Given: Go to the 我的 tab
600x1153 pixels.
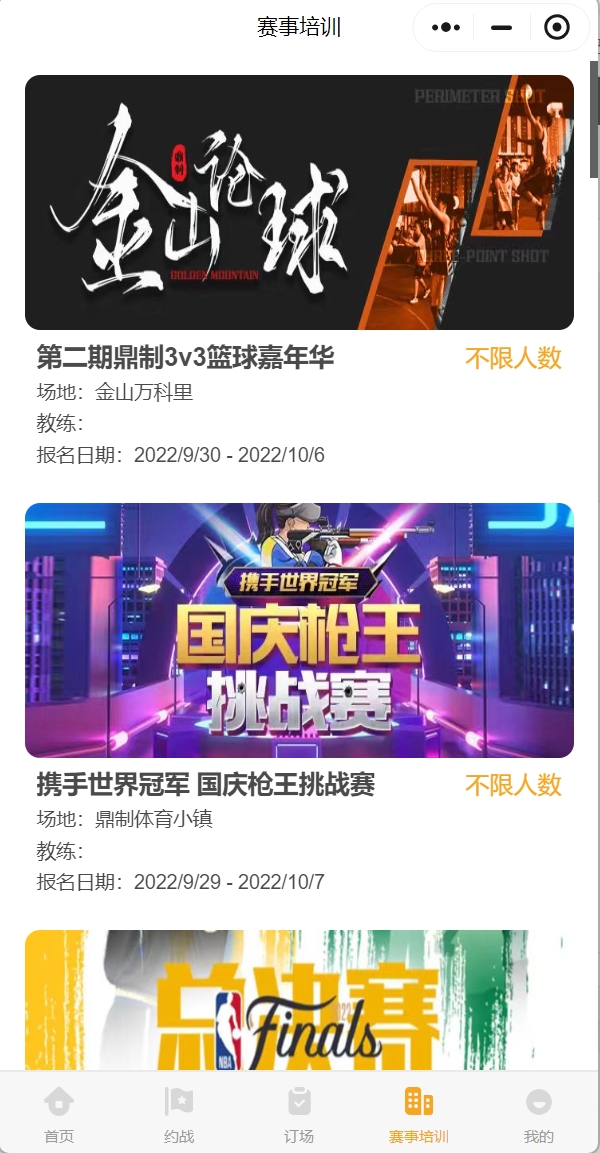Looking at the screenshot, I should point(539,1115).
